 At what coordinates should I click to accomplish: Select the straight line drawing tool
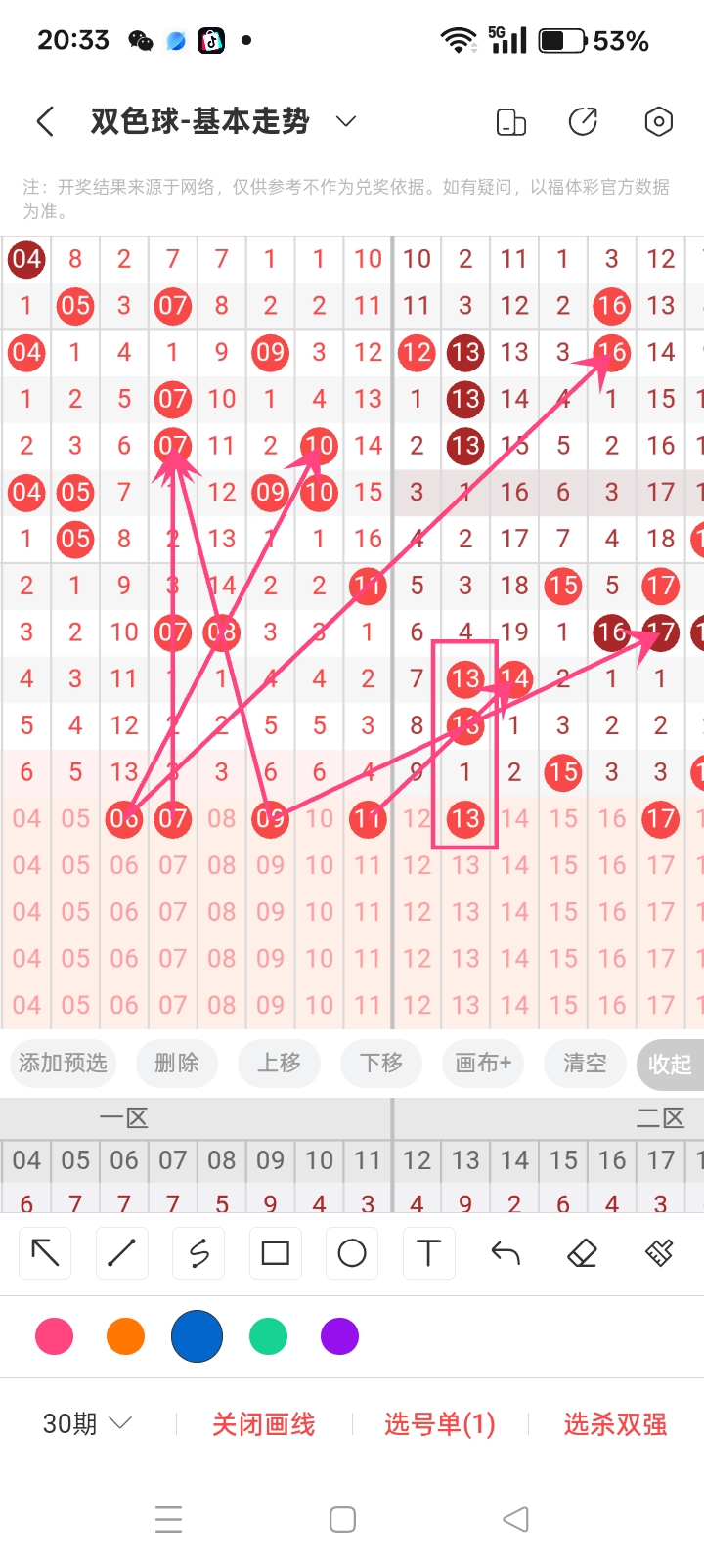(121, 1252)
